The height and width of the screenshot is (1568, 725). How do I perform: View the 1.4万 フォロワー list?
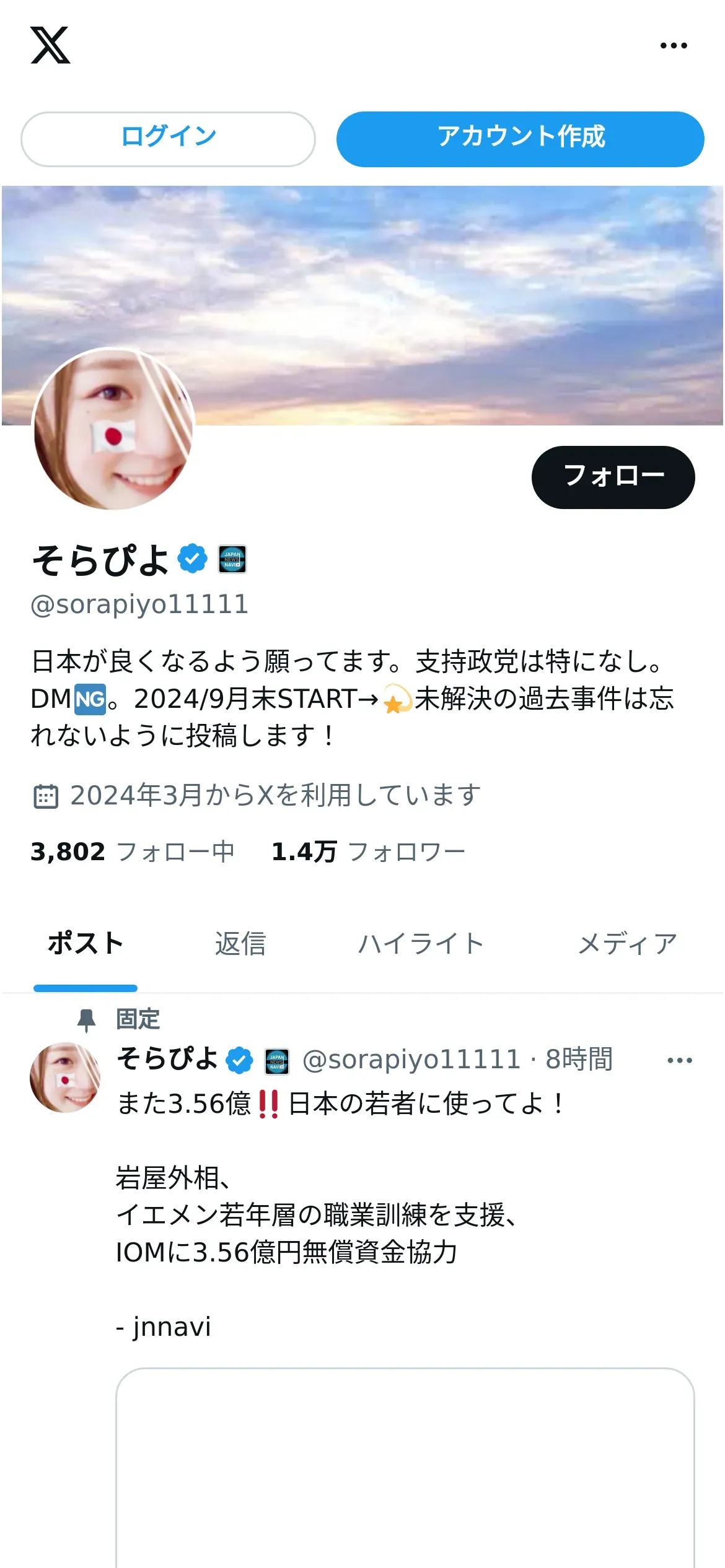pos(368,852)
